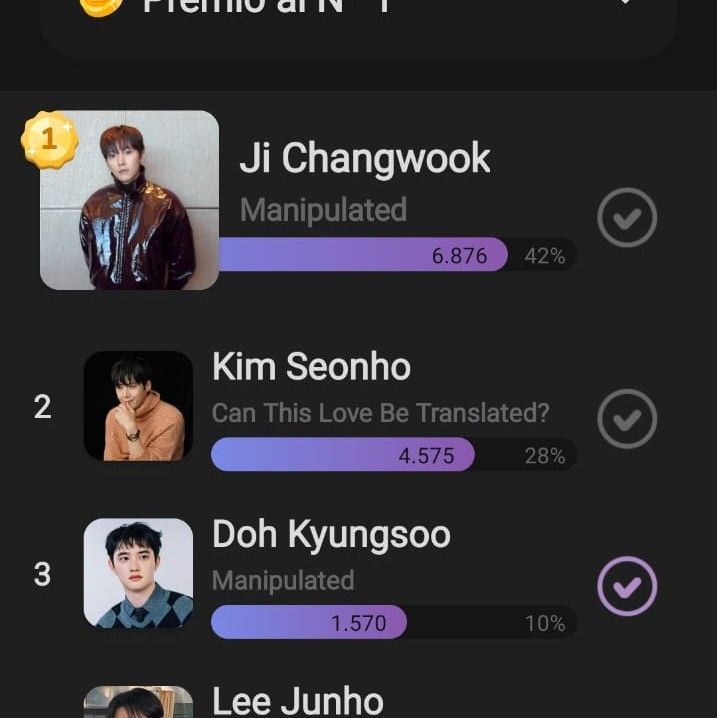
Task: View Kim Seonho's photo thumbnail
Action: (x=138, y=406)
